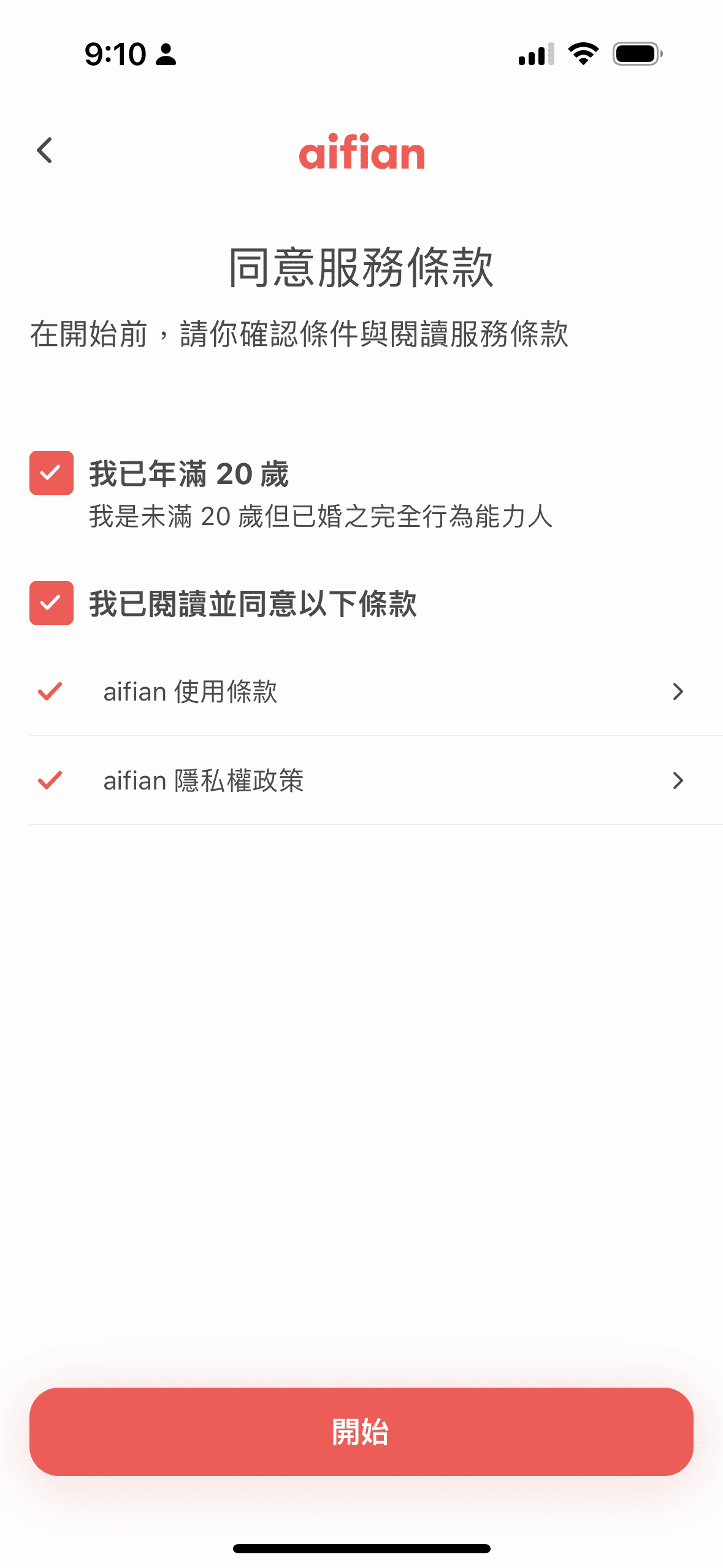The width and height of the screenshot is (723, 1568).
Task: Tap the aifian logo
Action: pos(362,153)
